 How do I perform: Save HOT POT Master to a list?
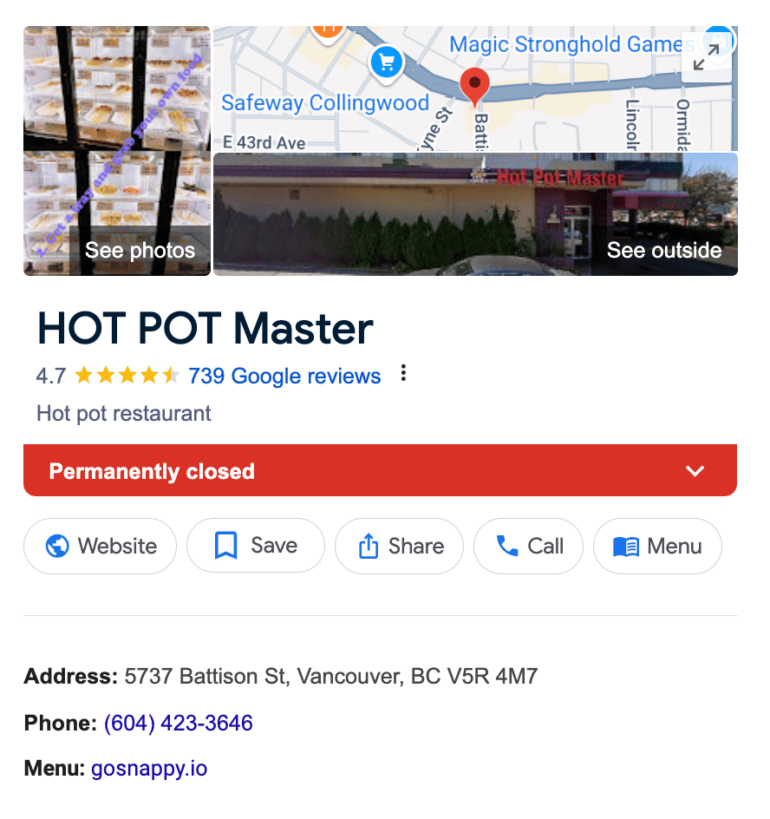(255, 546)
